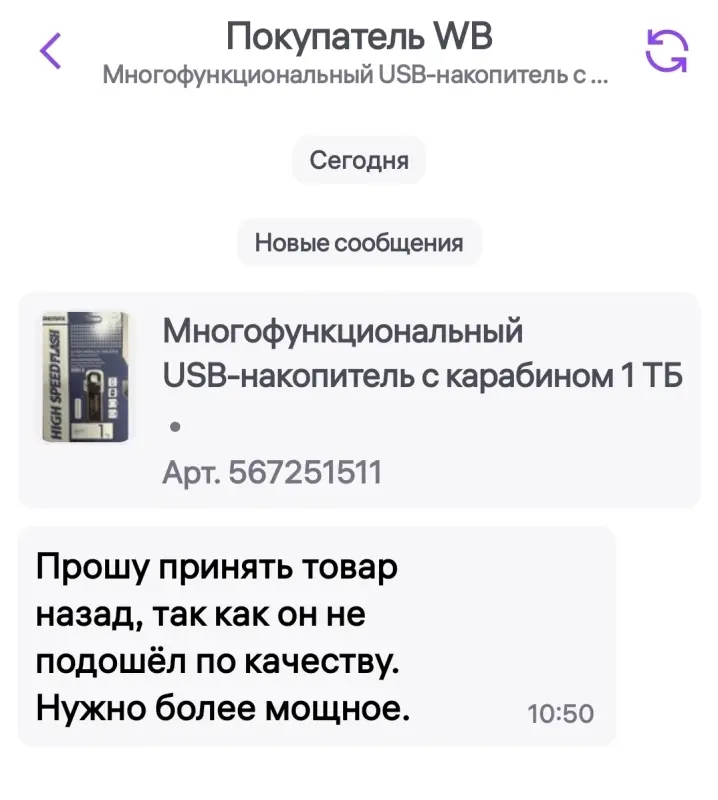The width and height of the screenshot is (718, 800).
Task: Go back from the Покупатель WB chat
Action: click(x=51, y=51)
